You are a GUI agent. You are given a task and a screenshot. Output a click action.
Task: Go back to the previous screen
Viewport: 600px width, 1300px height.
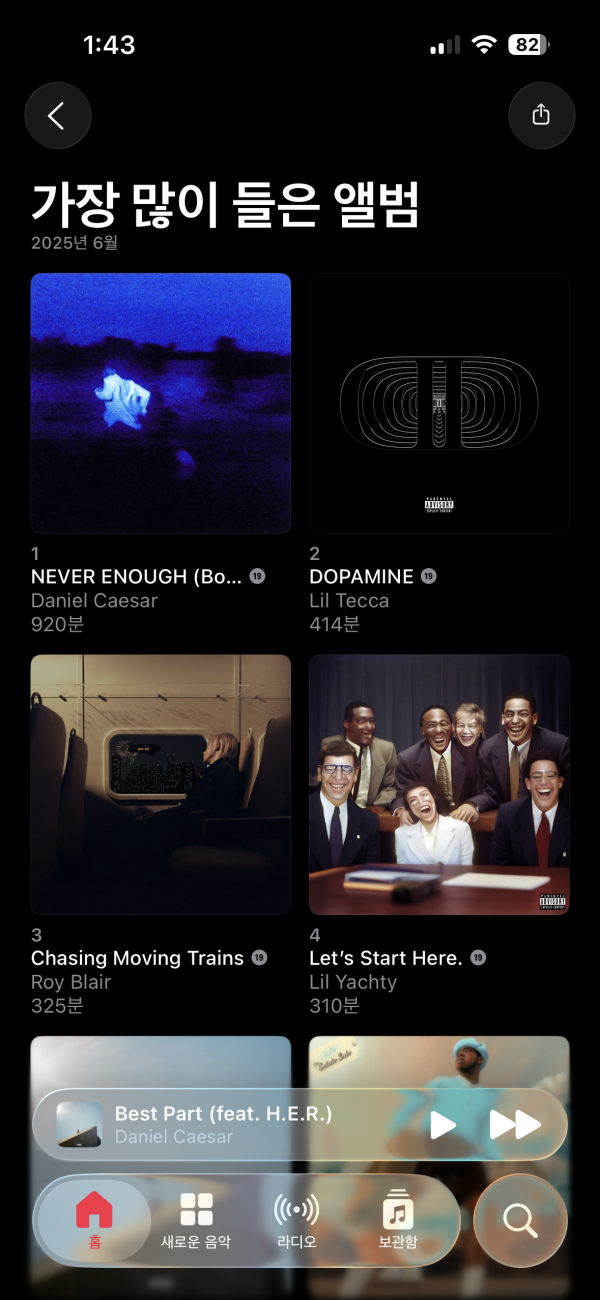click(x=57, y=116)
